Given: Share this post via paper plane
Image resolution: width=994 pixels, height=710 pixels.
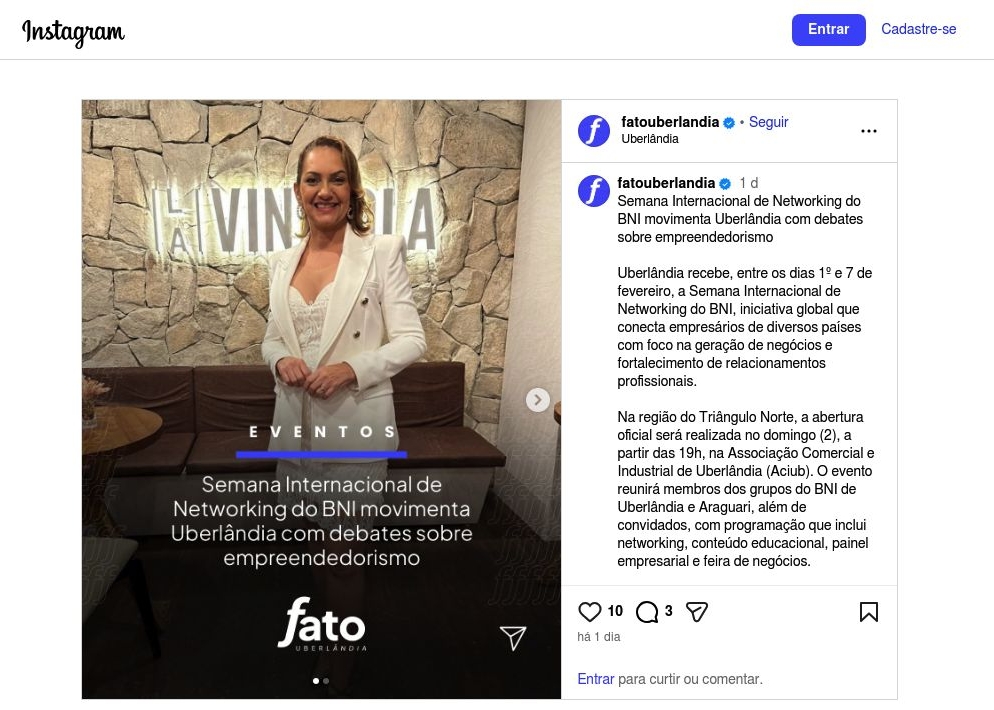Looking at the screenshot, I should coord(697,612).
